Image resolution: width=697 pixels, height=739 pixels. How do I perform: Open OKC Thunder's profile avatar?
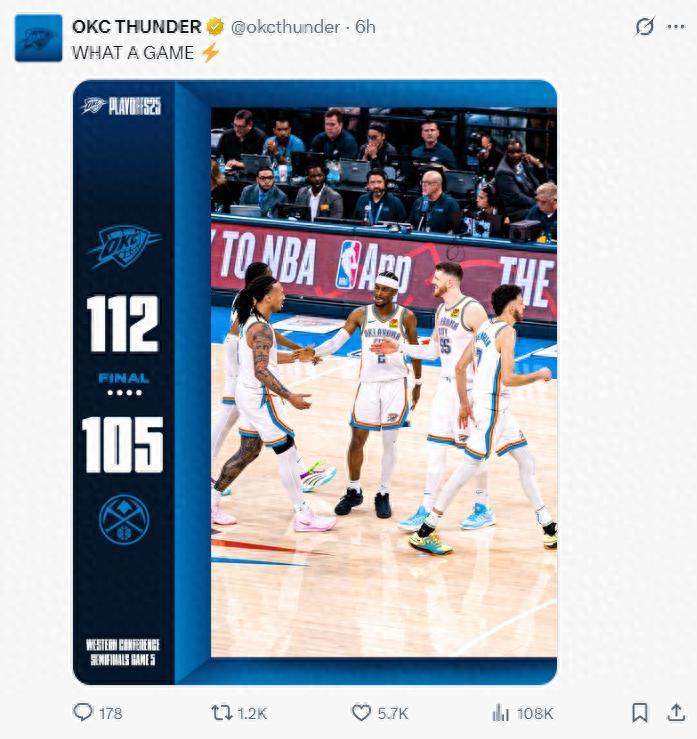click(38, 38)
